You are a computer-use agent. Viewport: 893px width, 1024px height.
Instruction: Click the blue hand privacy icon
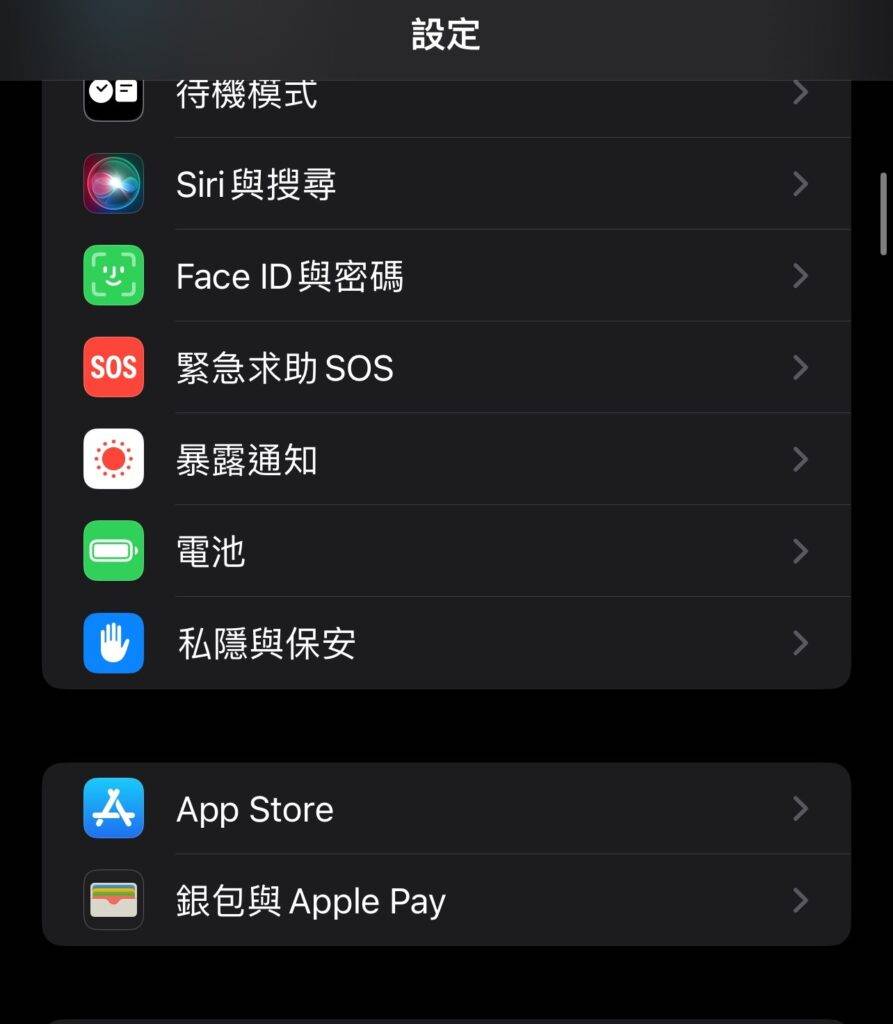(113, 643)
